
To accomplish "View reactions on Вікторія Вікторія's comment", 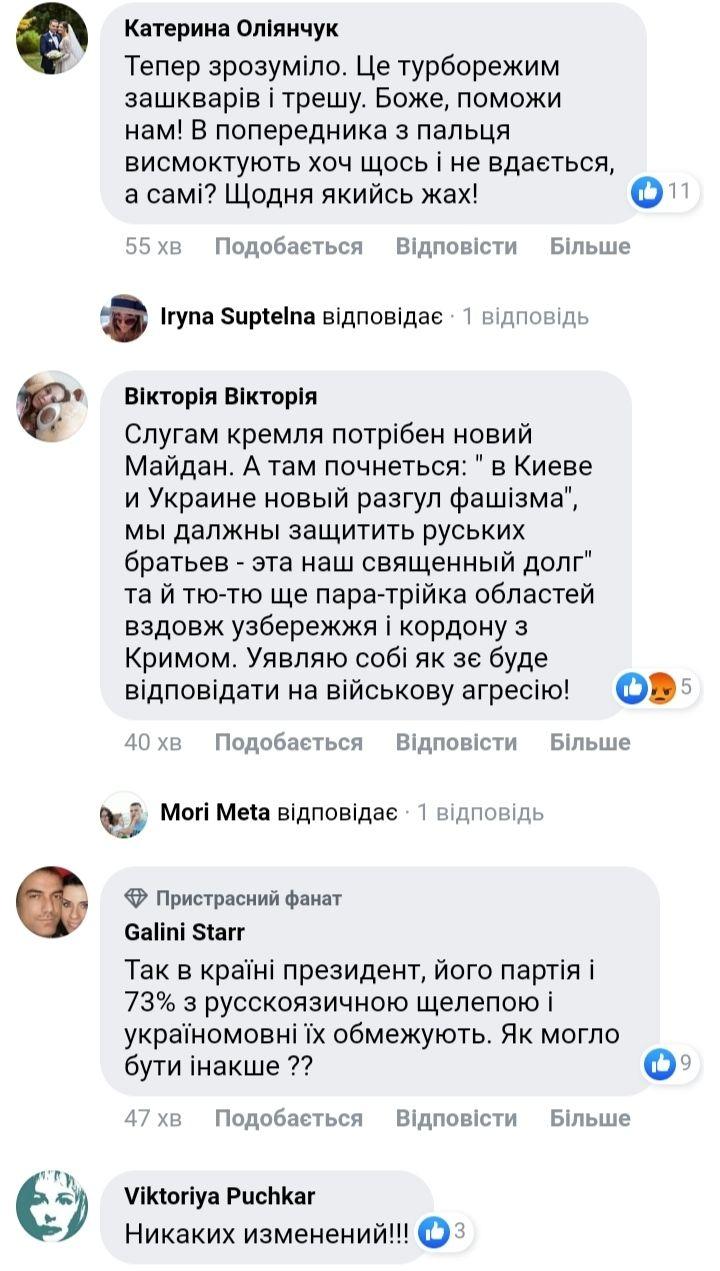I will coord(655,688).
